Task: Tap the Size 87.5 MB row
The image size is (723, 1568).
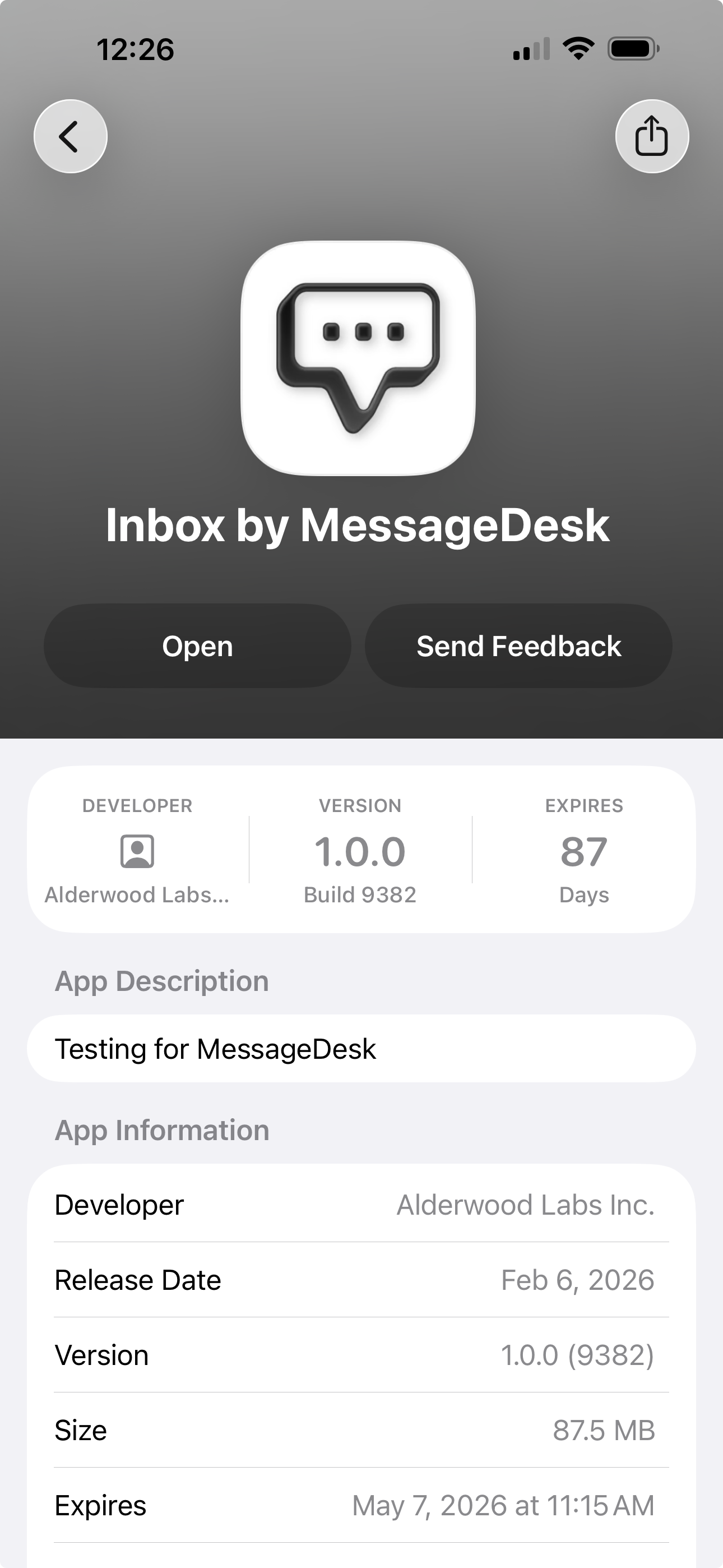Action: pos(361,1431)
